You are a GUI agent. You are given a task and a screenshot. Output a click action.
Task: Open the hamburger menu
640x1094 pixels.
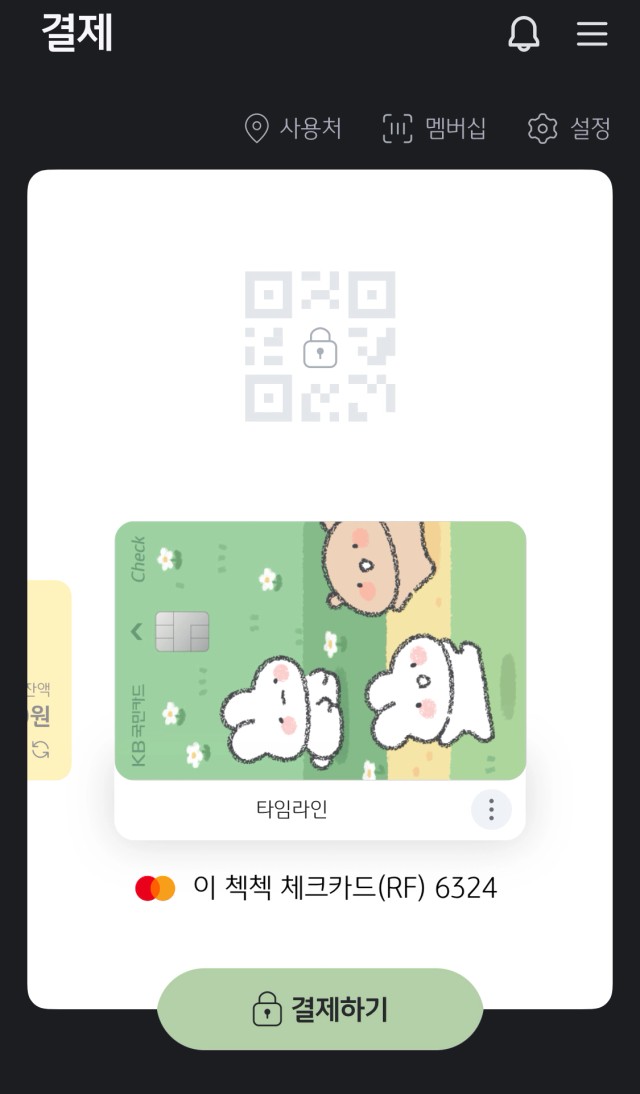(x=592, y=33)
